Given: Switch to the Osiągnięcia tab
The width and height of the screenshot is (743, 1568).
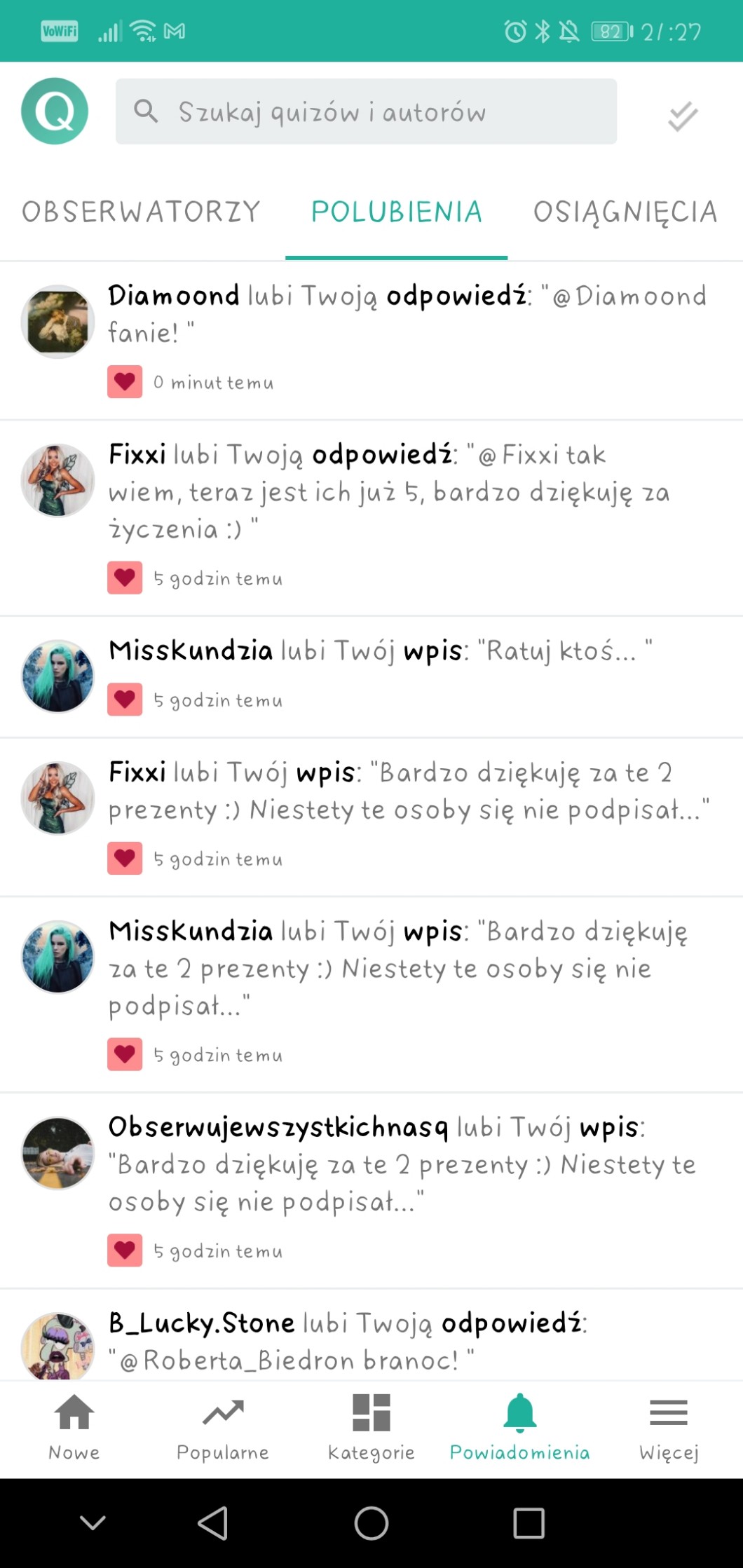Looking at the screenshot, I should click(625, 212).
